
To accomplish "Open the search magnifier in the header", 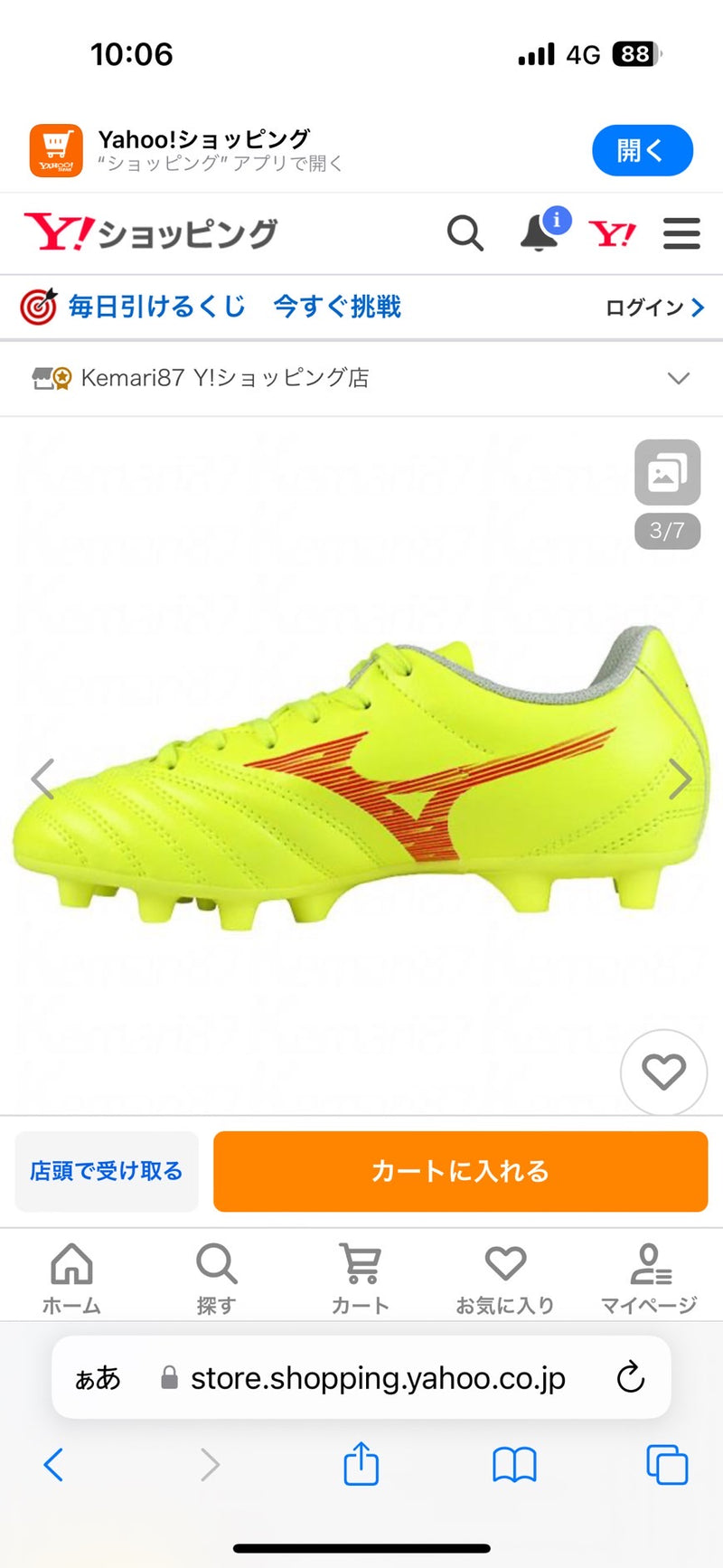I will 465,233.
